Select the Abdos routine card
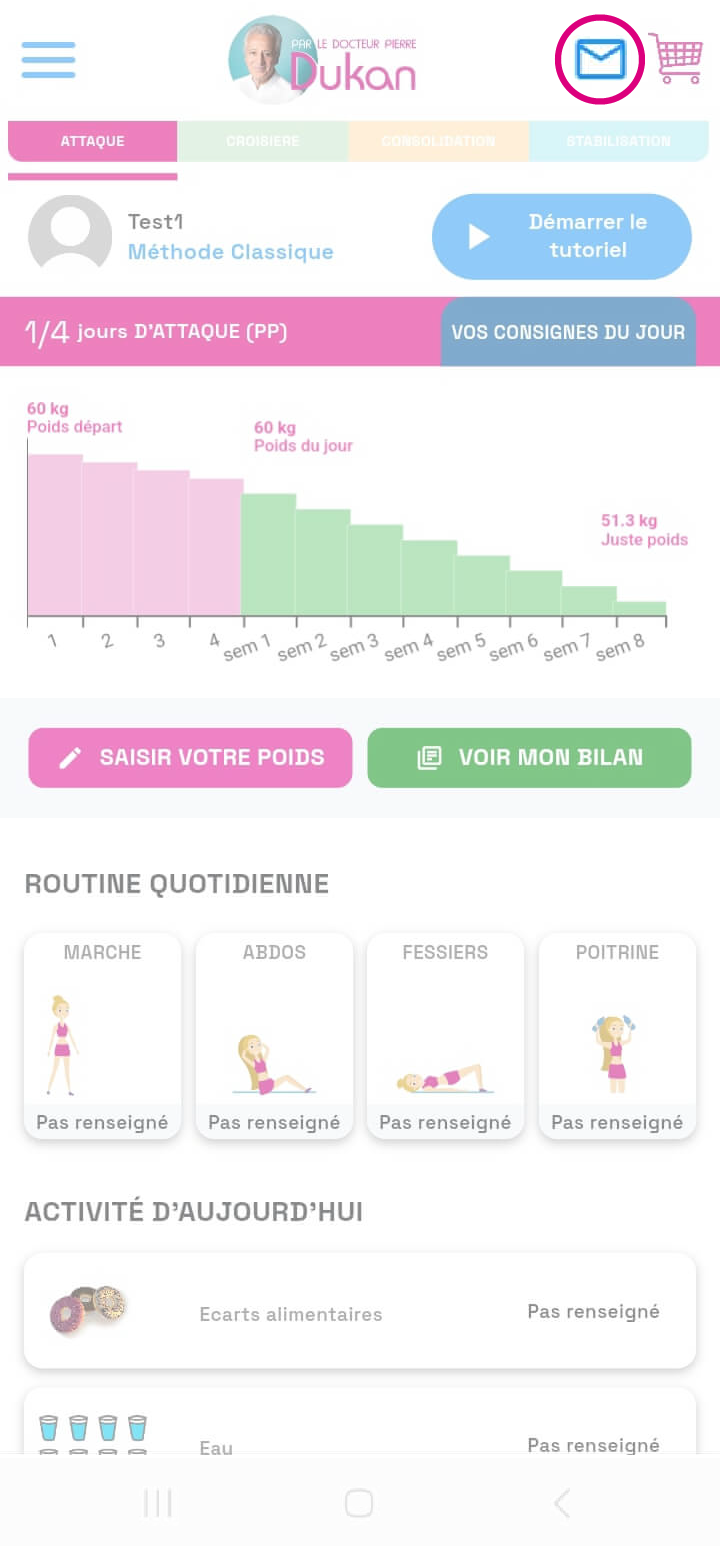Screen dimensions: 720x1546 274,1035
